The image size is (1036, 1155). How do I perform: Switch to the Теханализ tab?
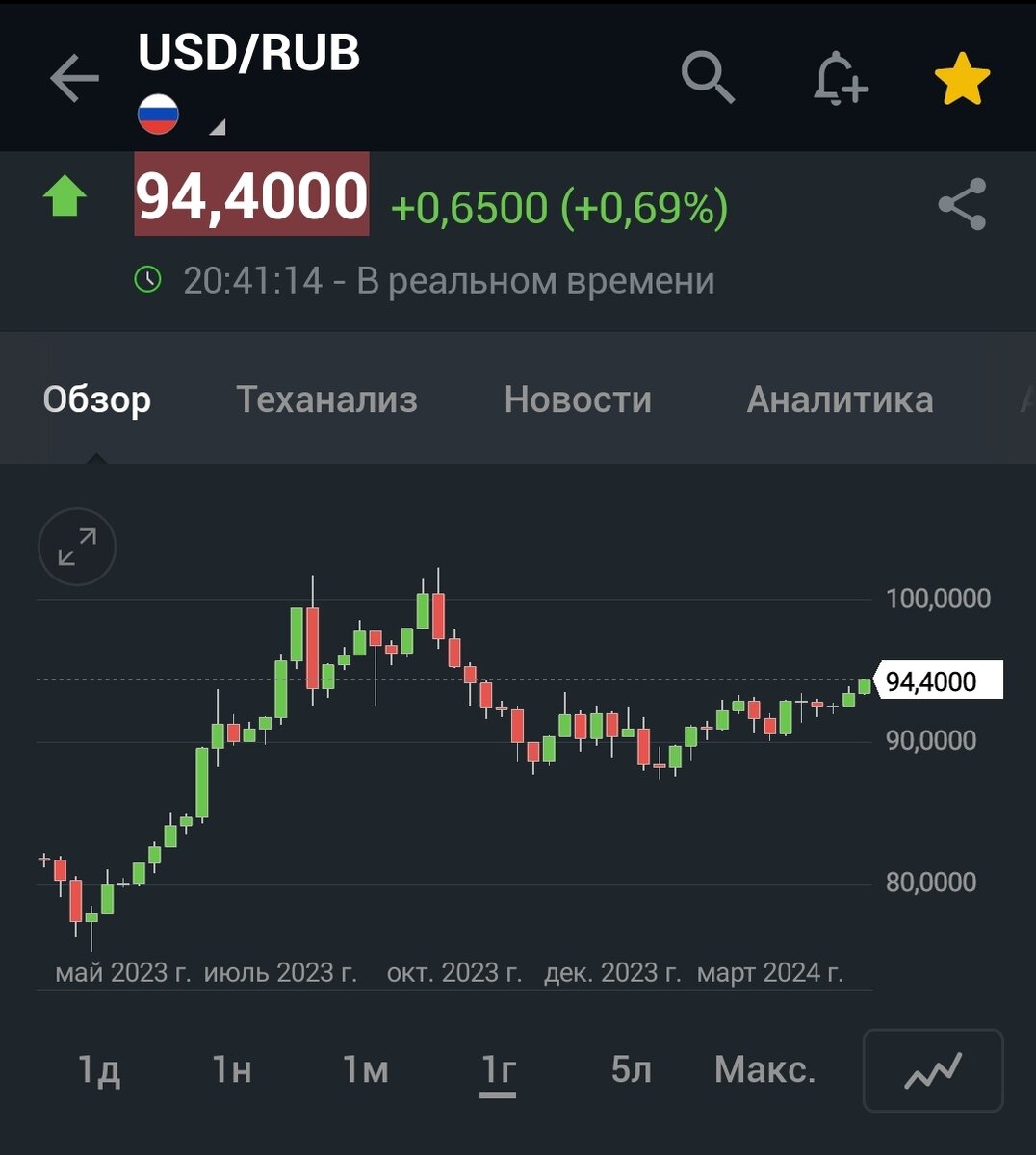(326, 398)
